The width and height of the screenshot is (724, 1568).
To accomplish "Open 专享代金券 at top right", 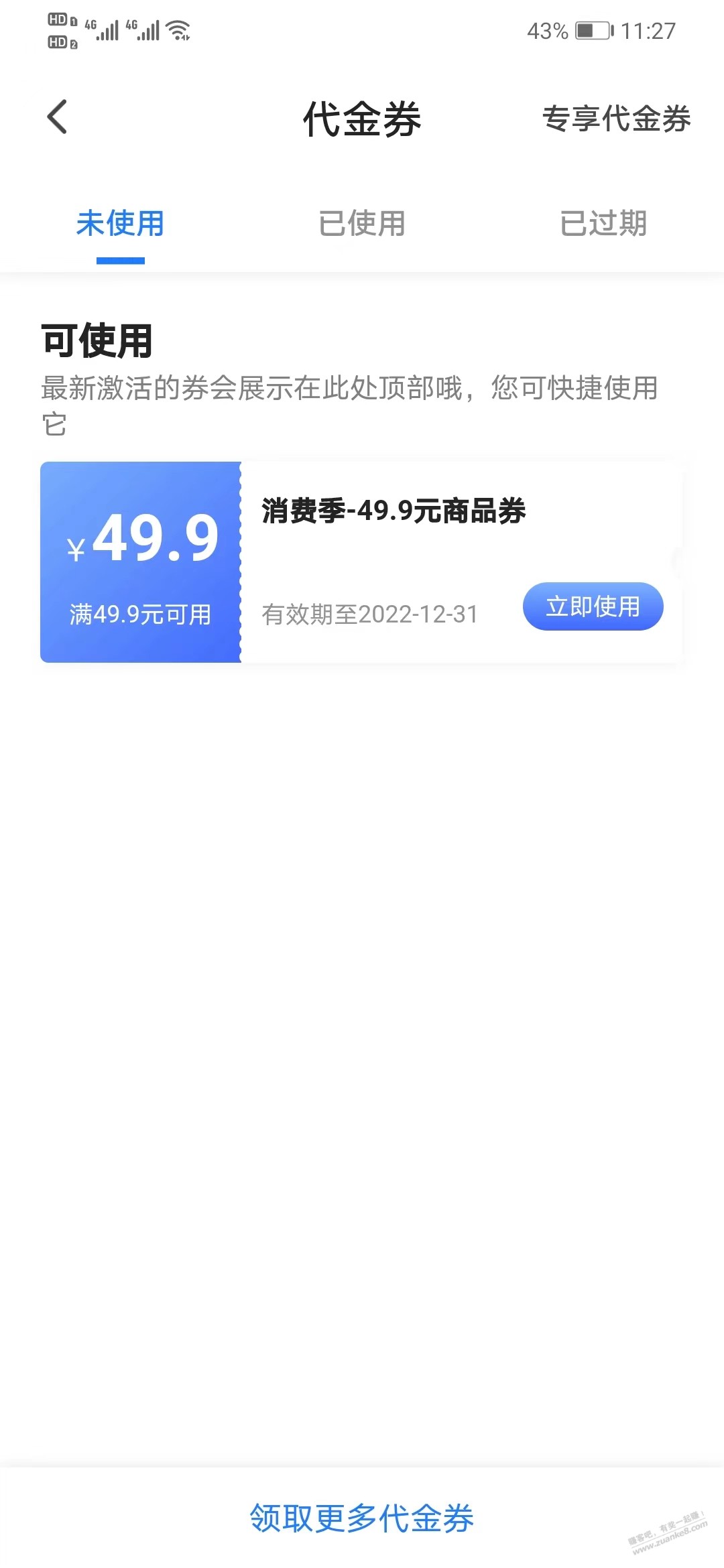I will click(x=617, y=121).
